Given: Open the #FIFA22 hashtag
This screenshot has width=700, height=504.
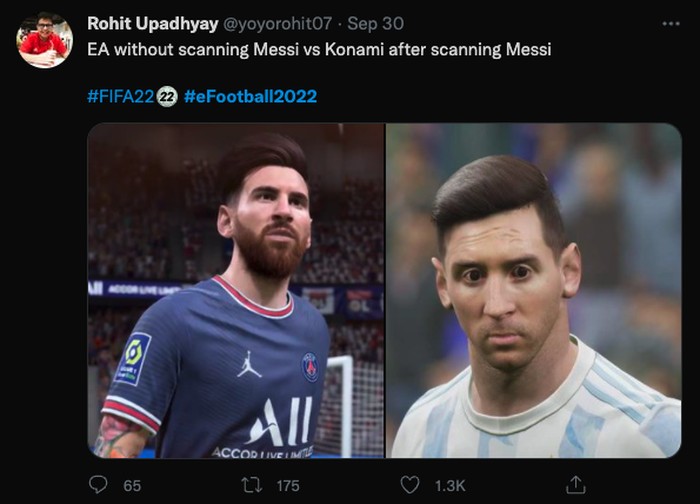Looking at the screenshot, I should point(121,96).
